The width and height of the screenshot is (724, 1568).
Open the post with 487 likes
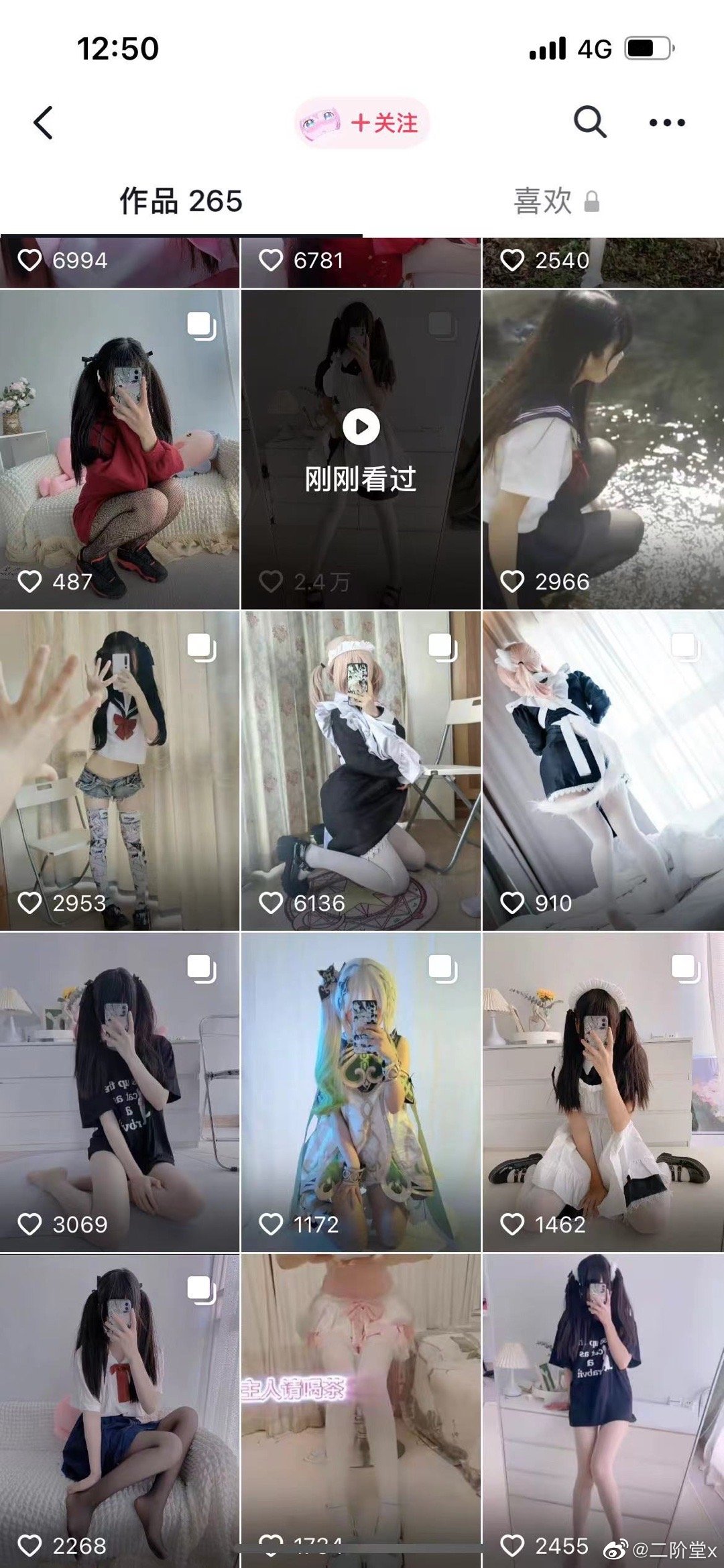coord(119,449)
